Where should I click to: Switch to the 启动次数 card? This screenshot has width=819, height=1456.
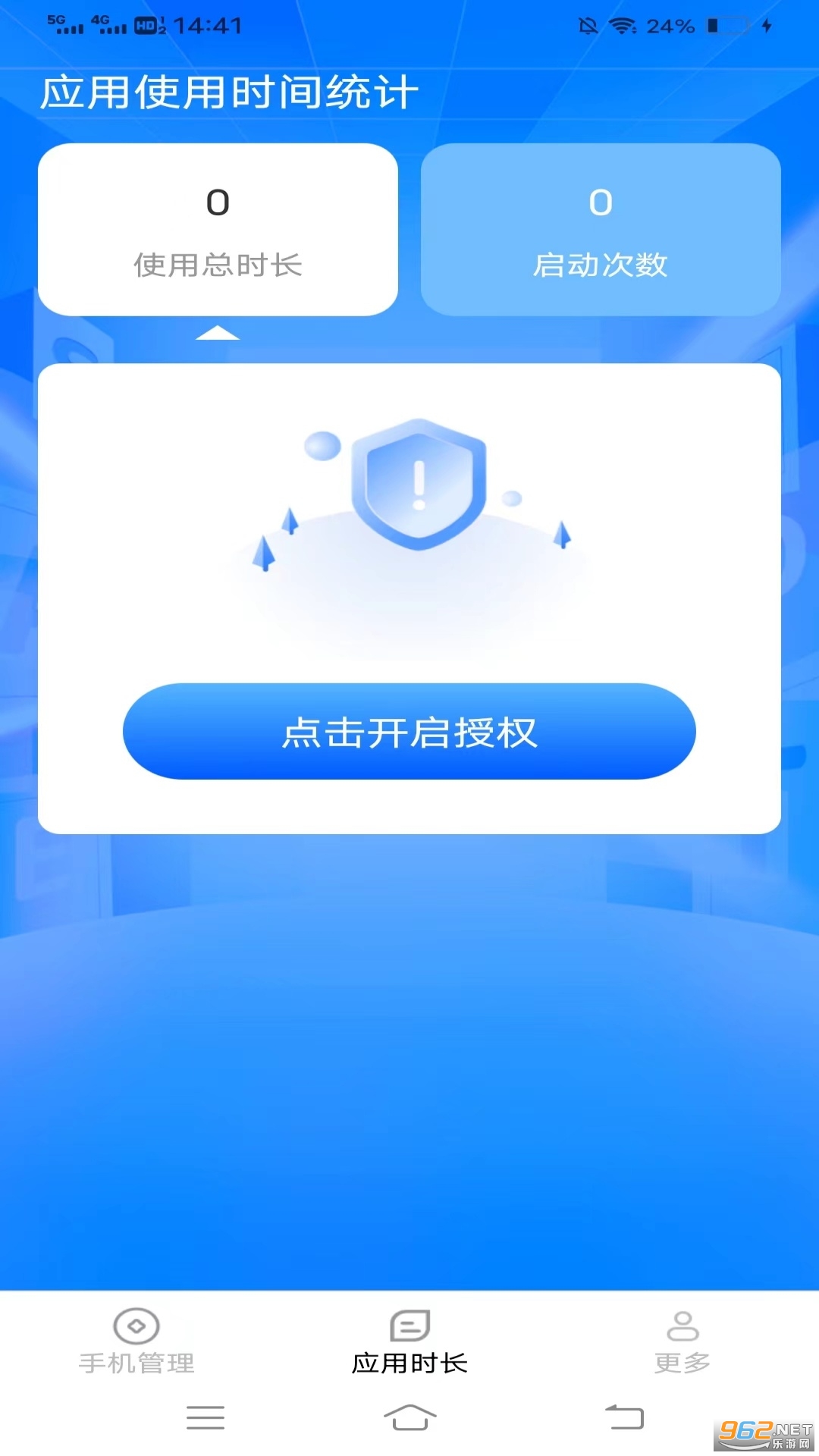tap(601, 230)
